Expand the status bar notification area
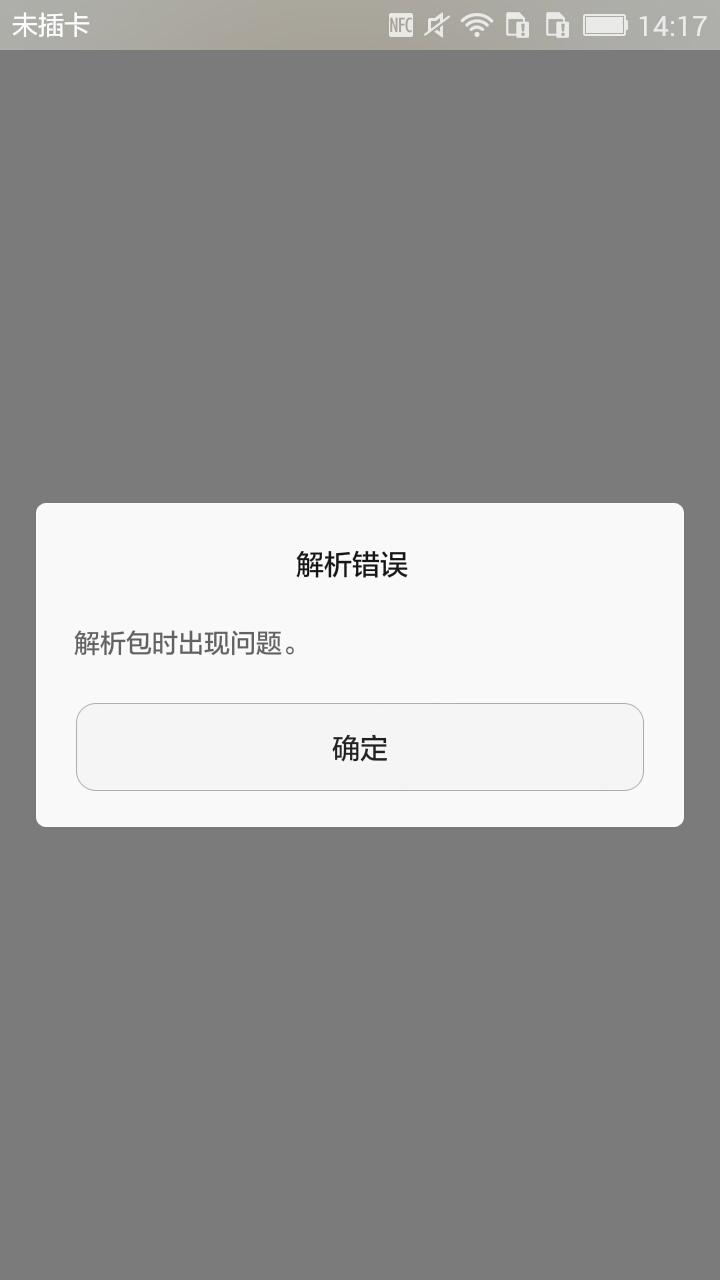720x1280 pixels. [360, 25]
